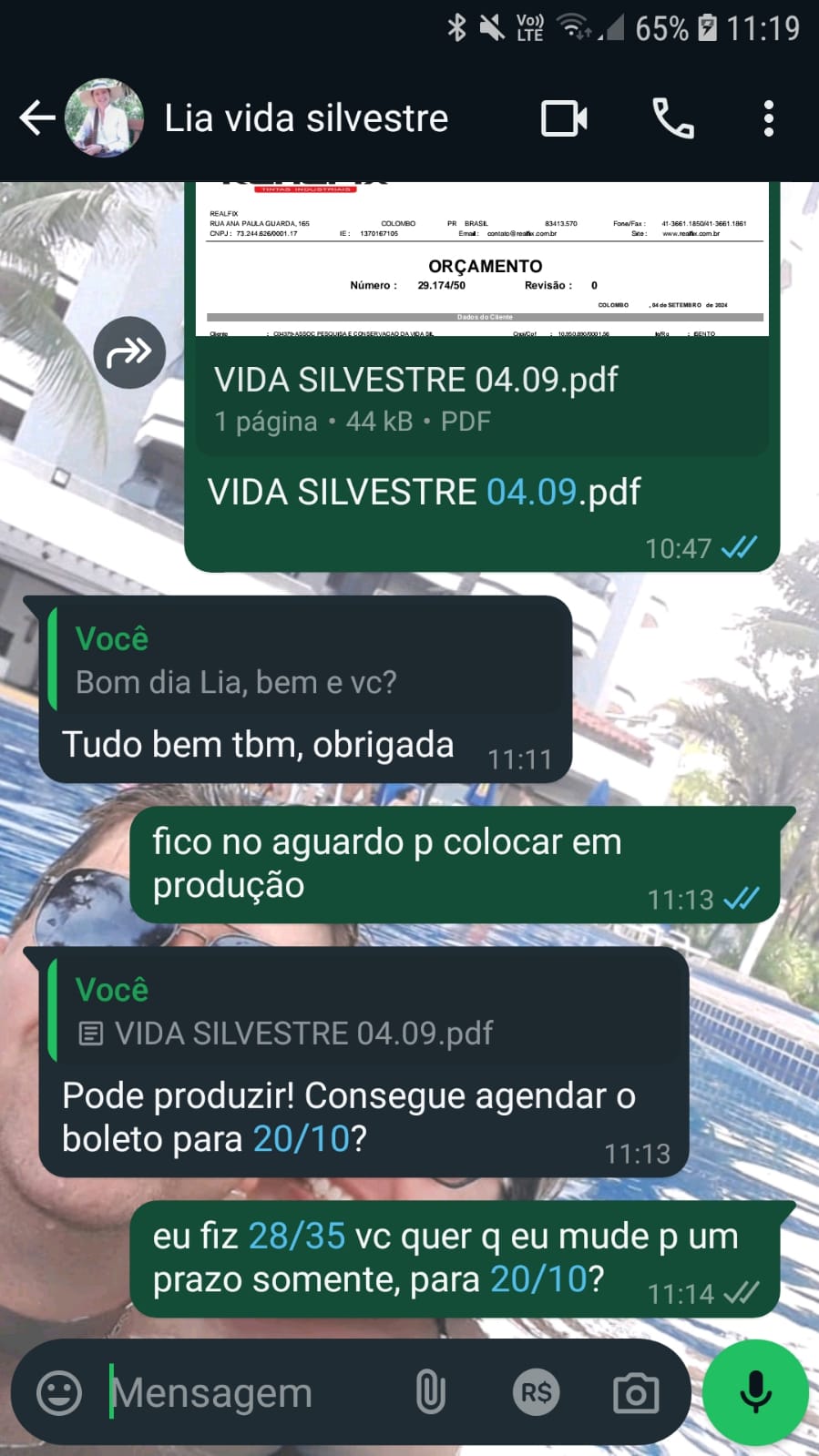This screenshot has width=819, height=1456.
Task: Start a voice call with Lia
Action: (x=673, y=118)
